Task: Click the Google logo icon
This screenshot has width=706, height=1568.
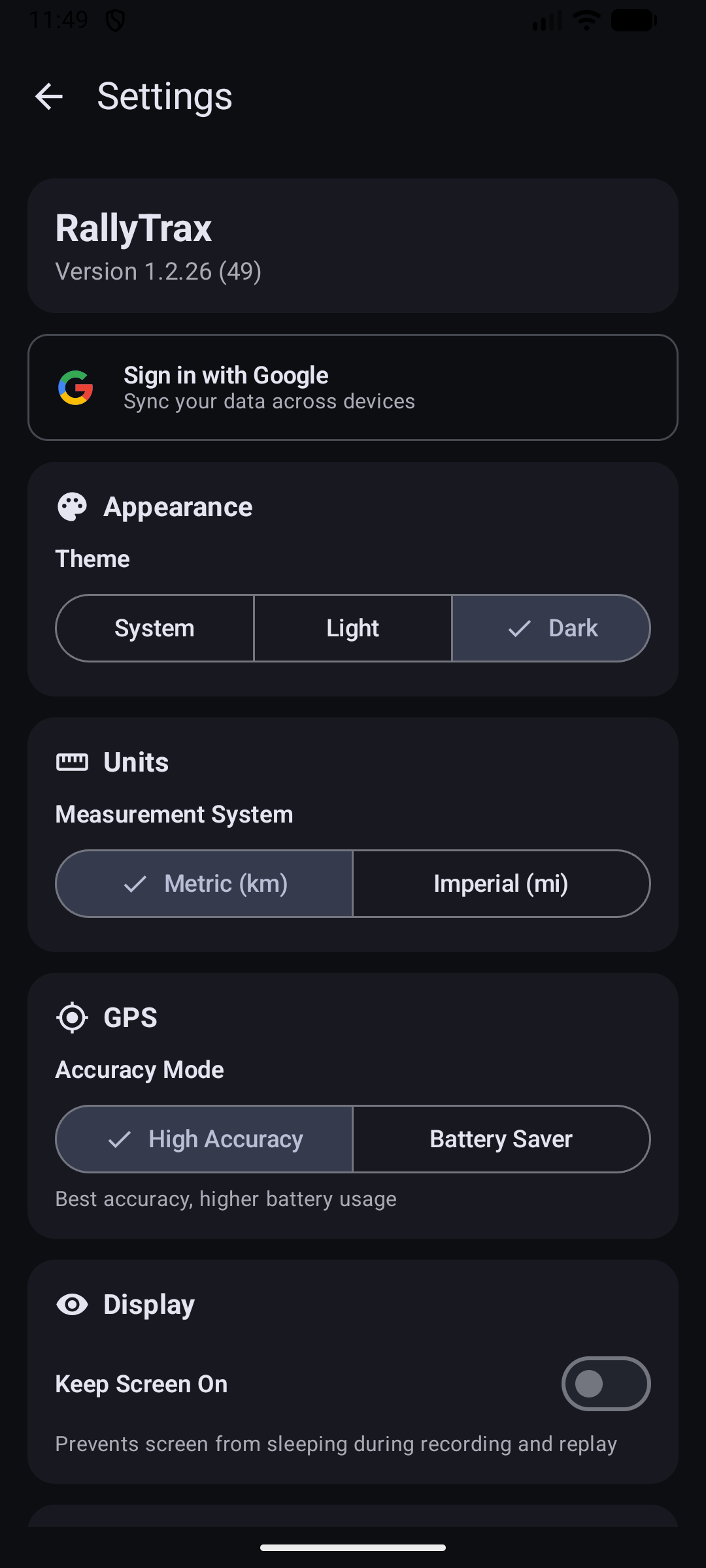Action: pyautogui.click(x=75, y=387)
